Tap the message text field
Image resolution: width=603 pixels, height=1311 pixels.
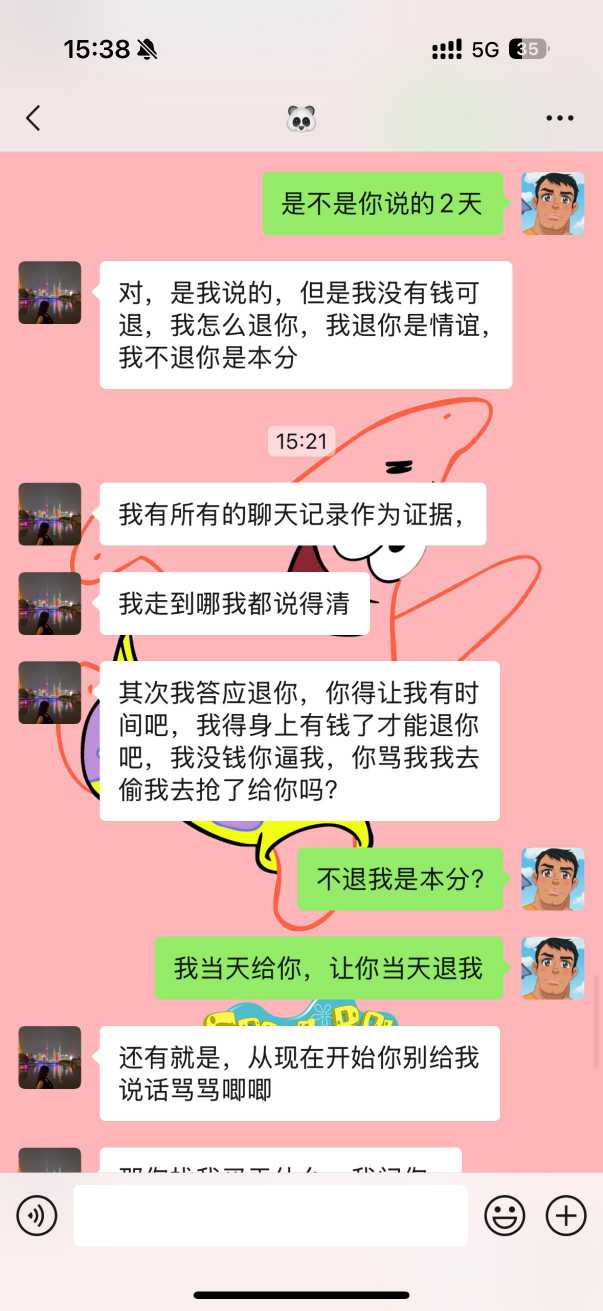270,1216
